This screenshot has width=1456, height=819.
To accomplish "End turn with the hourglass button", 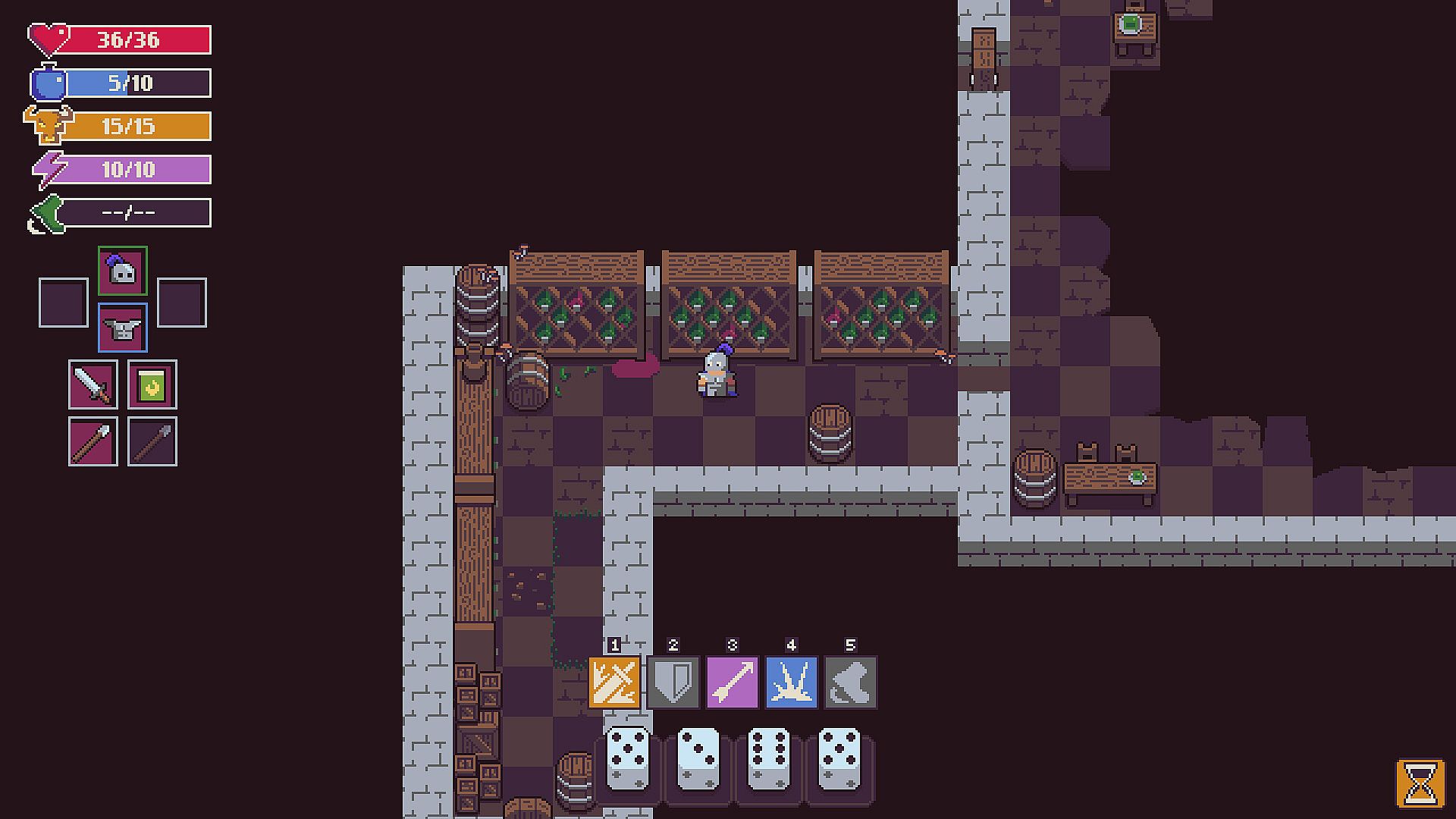I will pos(1420,783).
